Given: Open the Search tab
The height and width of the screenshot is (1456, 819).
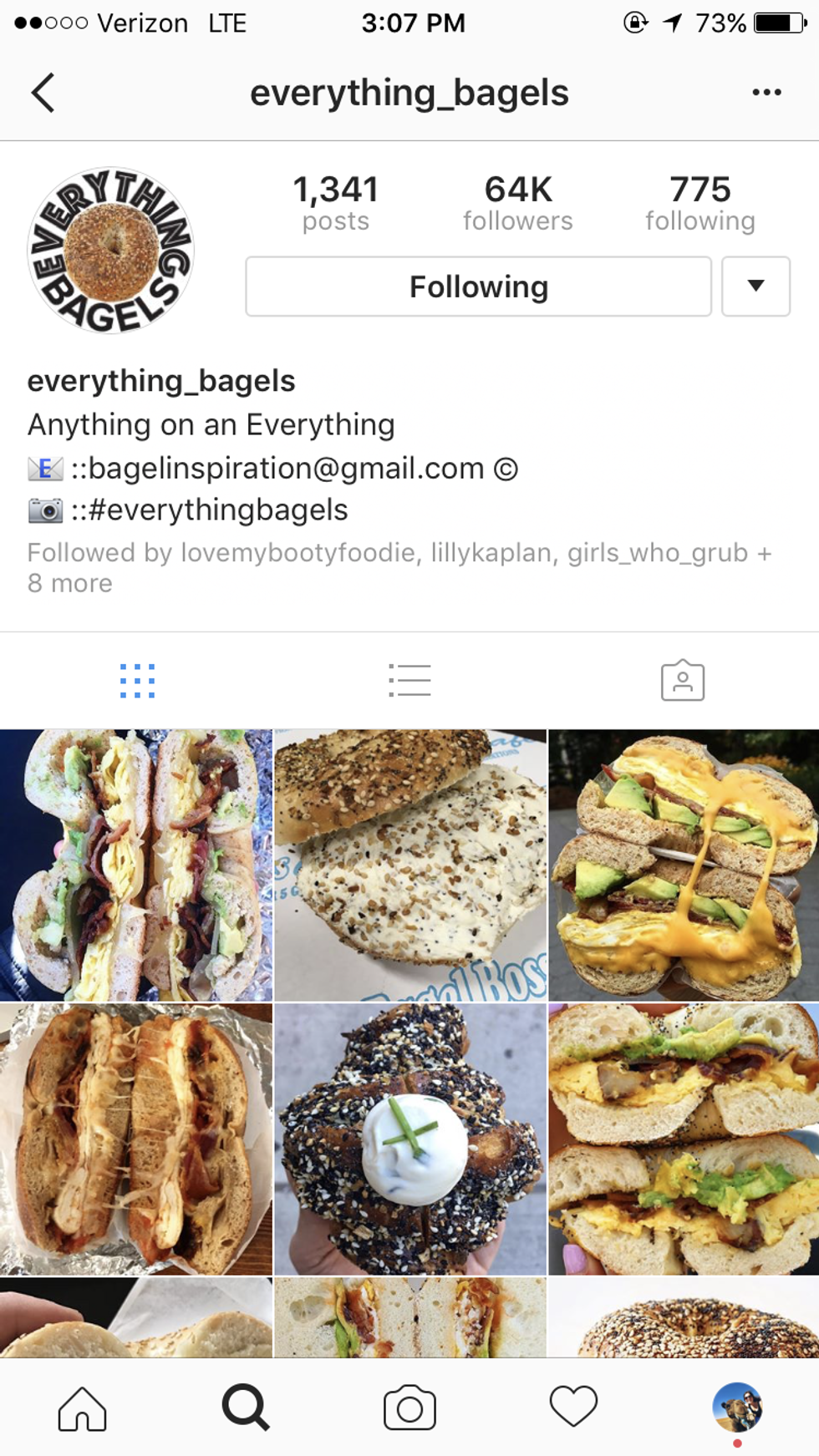Looking at the screenshot, I should 246,1408.
